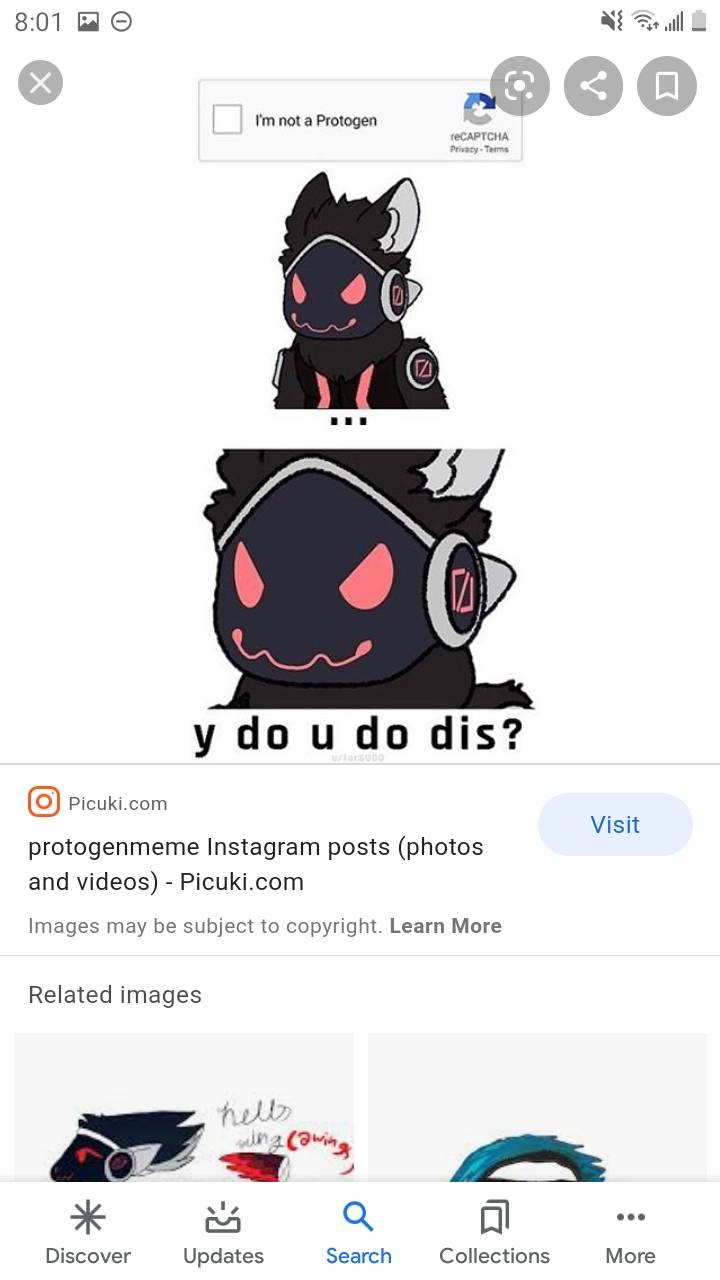Screen dimensions: 720x1280
Task: Go to the Discover tab
Action: tap(88, 1233)
